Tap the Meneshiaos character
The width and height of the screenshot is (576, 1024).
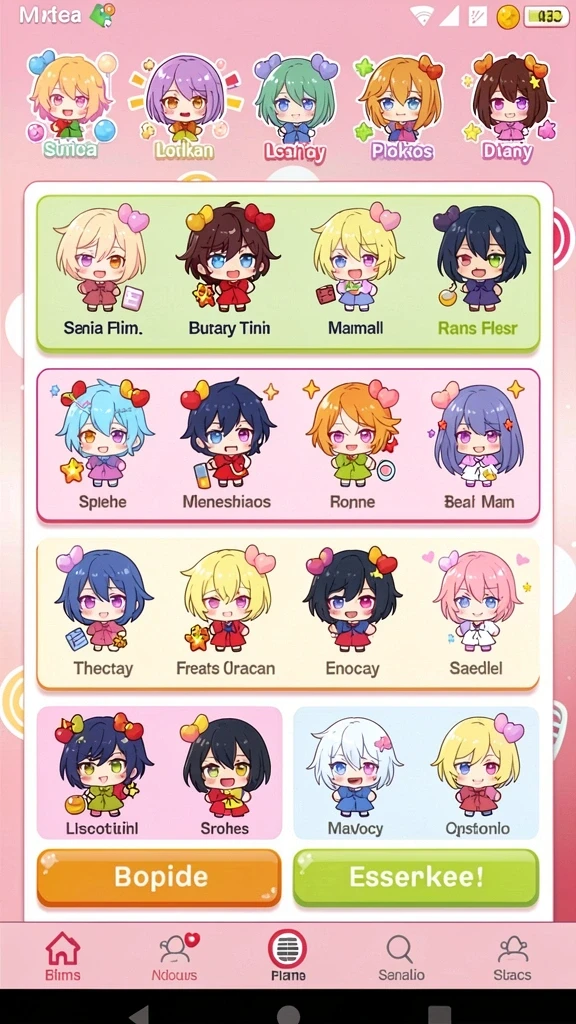pos(227,444)
